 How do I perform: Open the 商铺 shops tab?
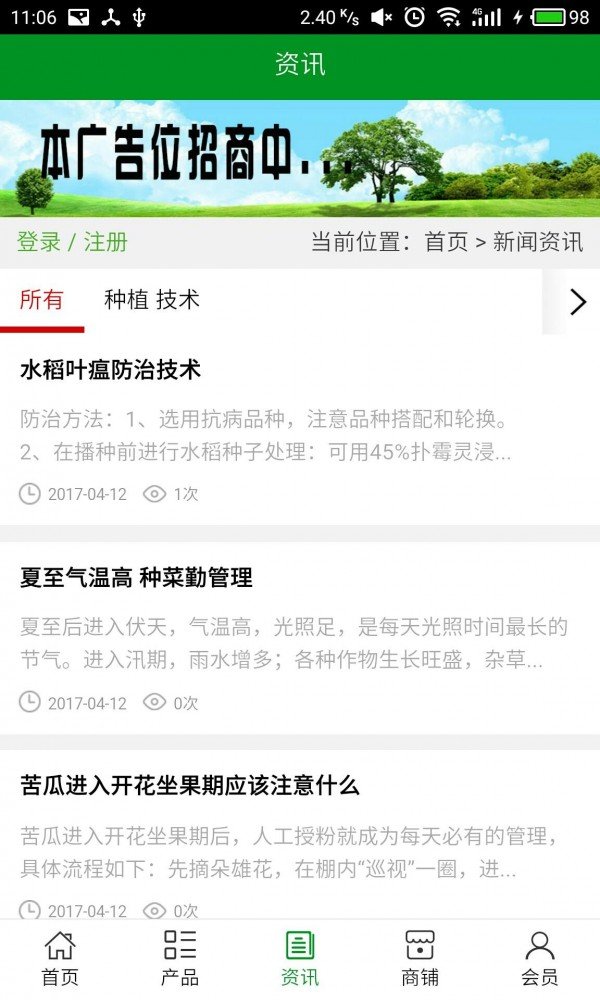tap(420, 958)
